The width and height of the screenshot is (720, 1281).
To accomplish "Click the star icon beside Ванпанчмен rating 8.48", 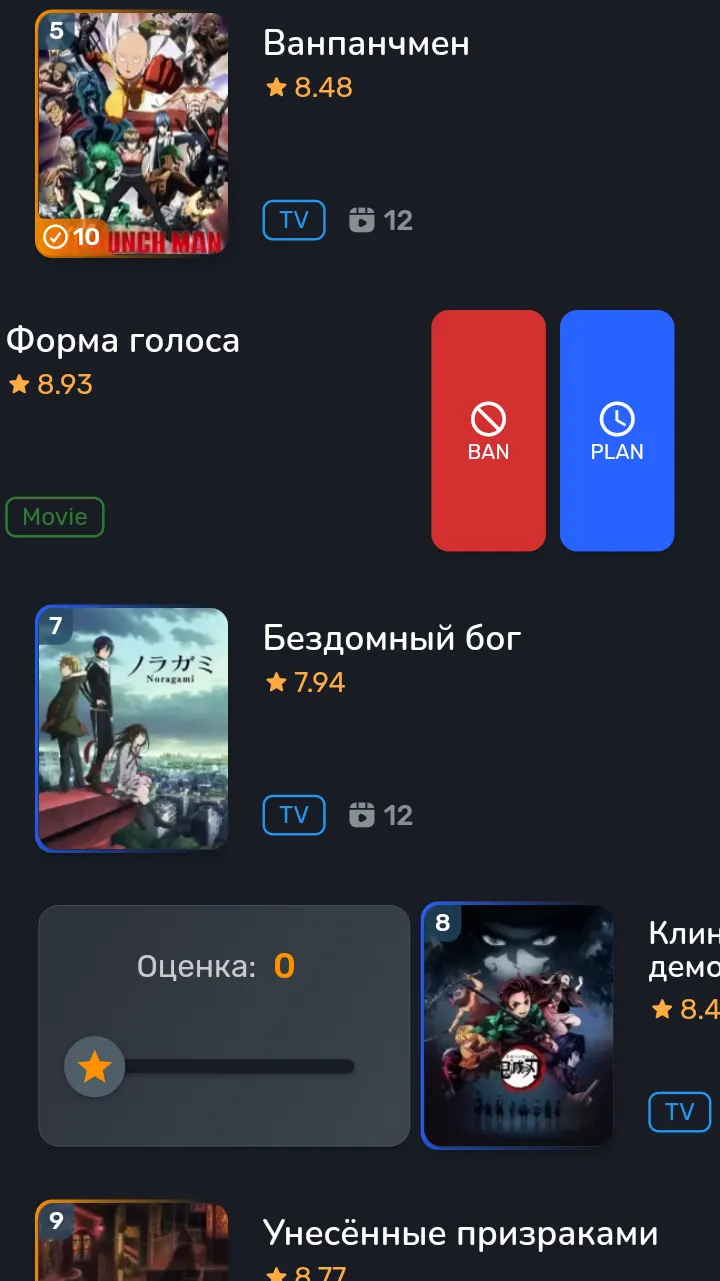I will pyautogui.click(x=274, y=87).
